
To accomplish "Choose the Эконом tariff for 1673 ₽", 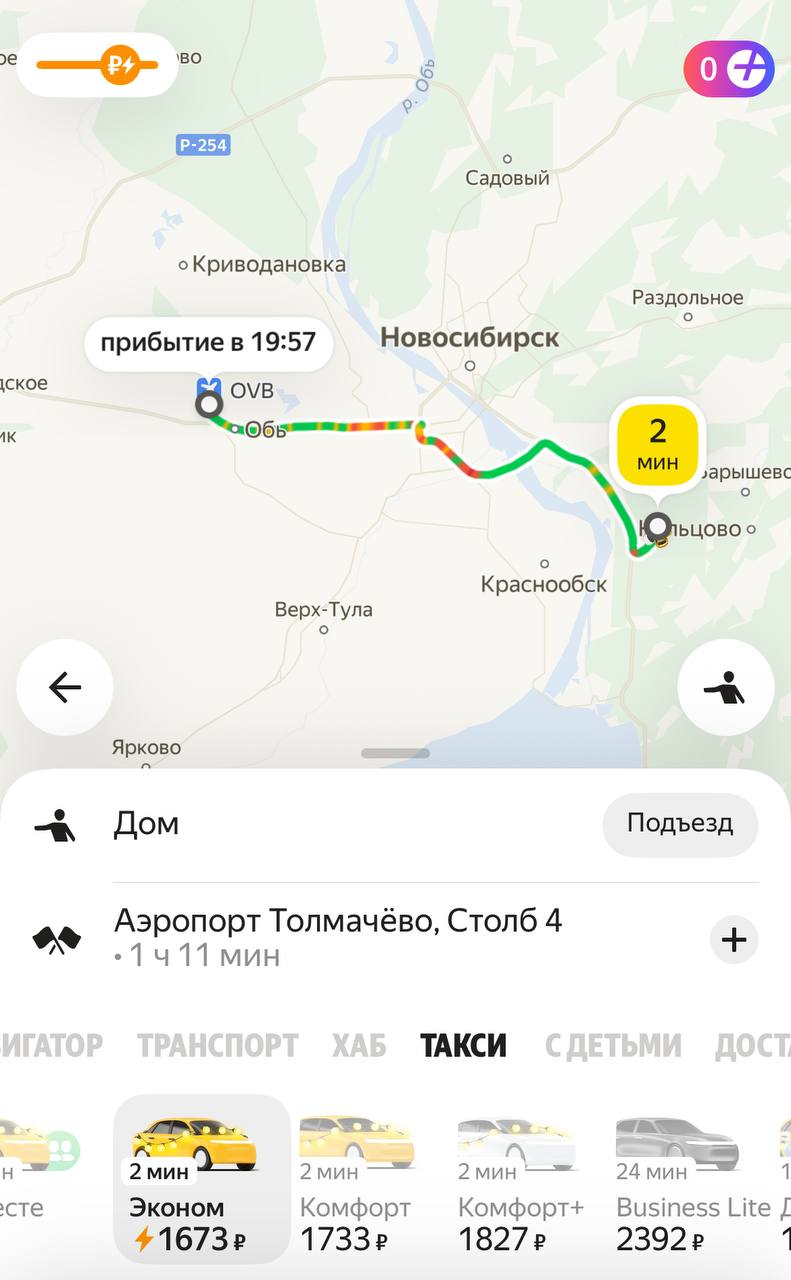I will 200,1180.
